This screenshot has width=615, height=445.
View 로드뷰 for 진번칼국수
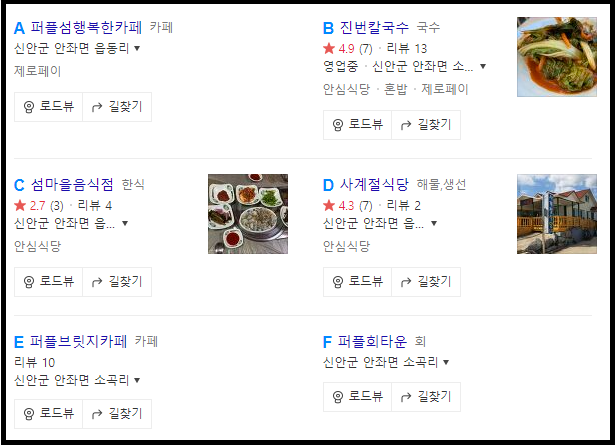pyautogui.click(x=357, y=125)
